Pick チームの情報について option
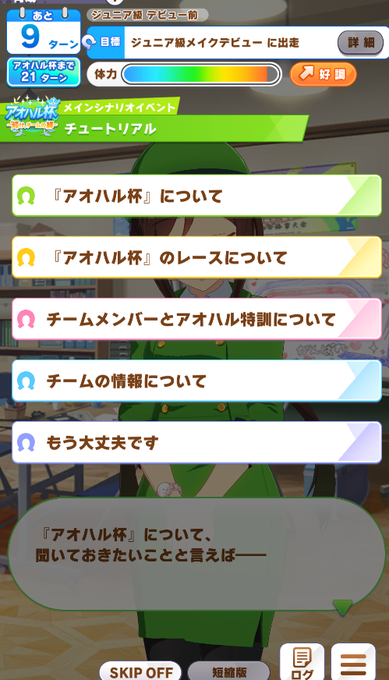The width and height of the screenshot is (389, 680). point(197,381)
